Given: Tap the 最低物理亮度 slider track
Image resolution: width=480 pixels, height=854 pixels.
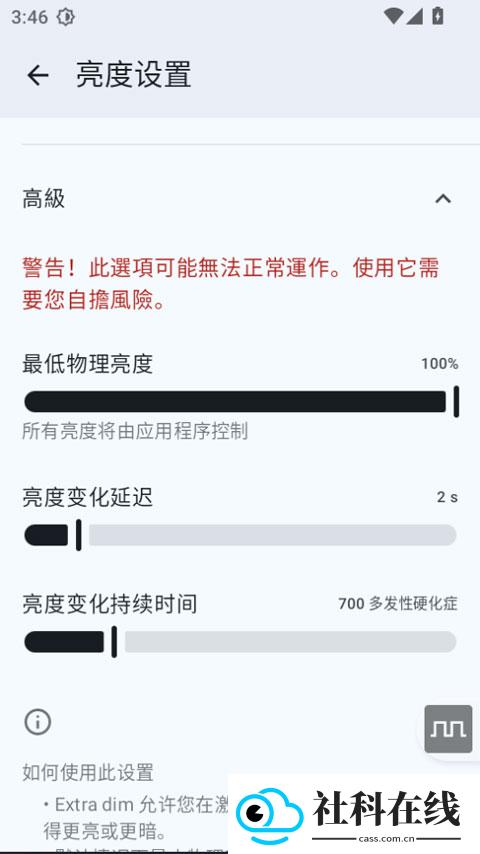Looking at the screenshot, I should 240,401.
